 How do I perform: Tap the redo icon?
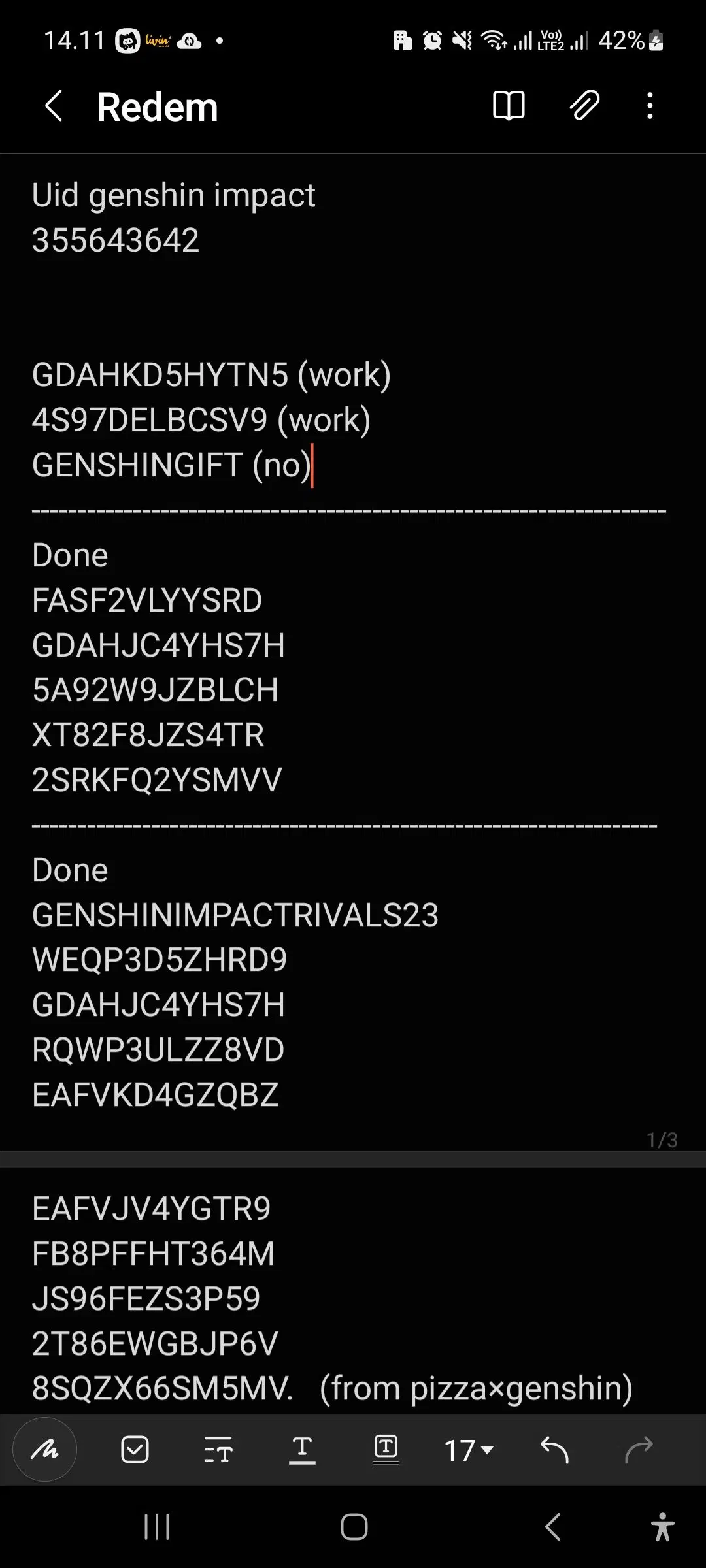639,1449
